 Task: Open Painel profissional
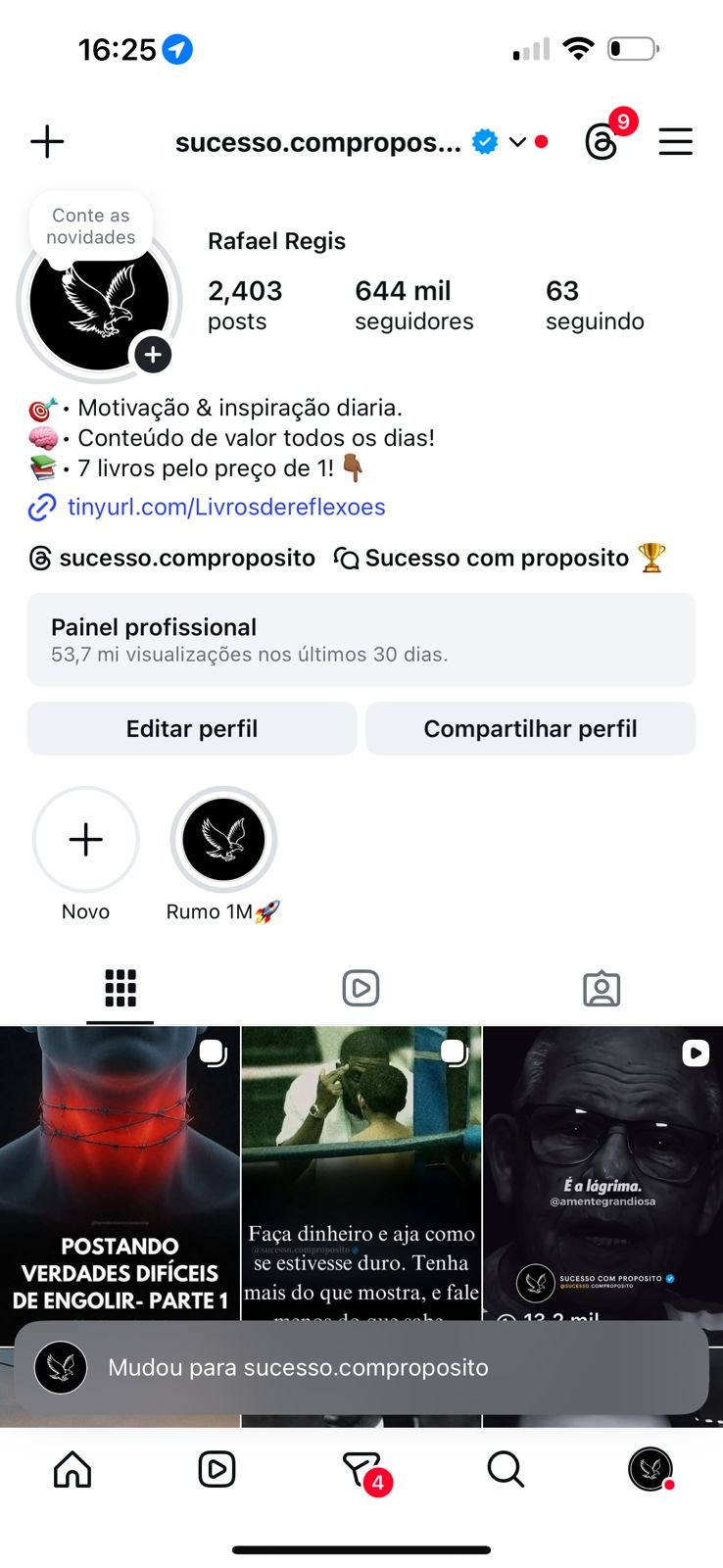(361, 639)
